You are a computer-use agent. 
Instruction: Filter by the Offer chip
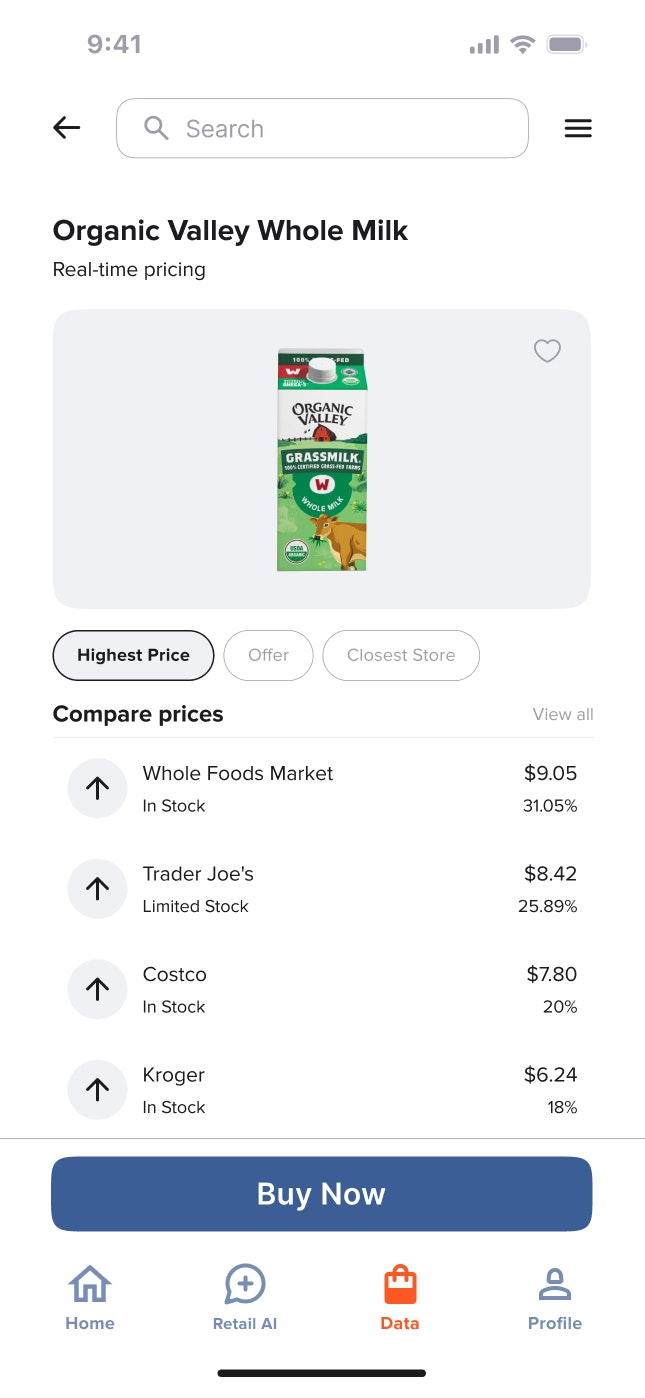click(x=268, y=656)
